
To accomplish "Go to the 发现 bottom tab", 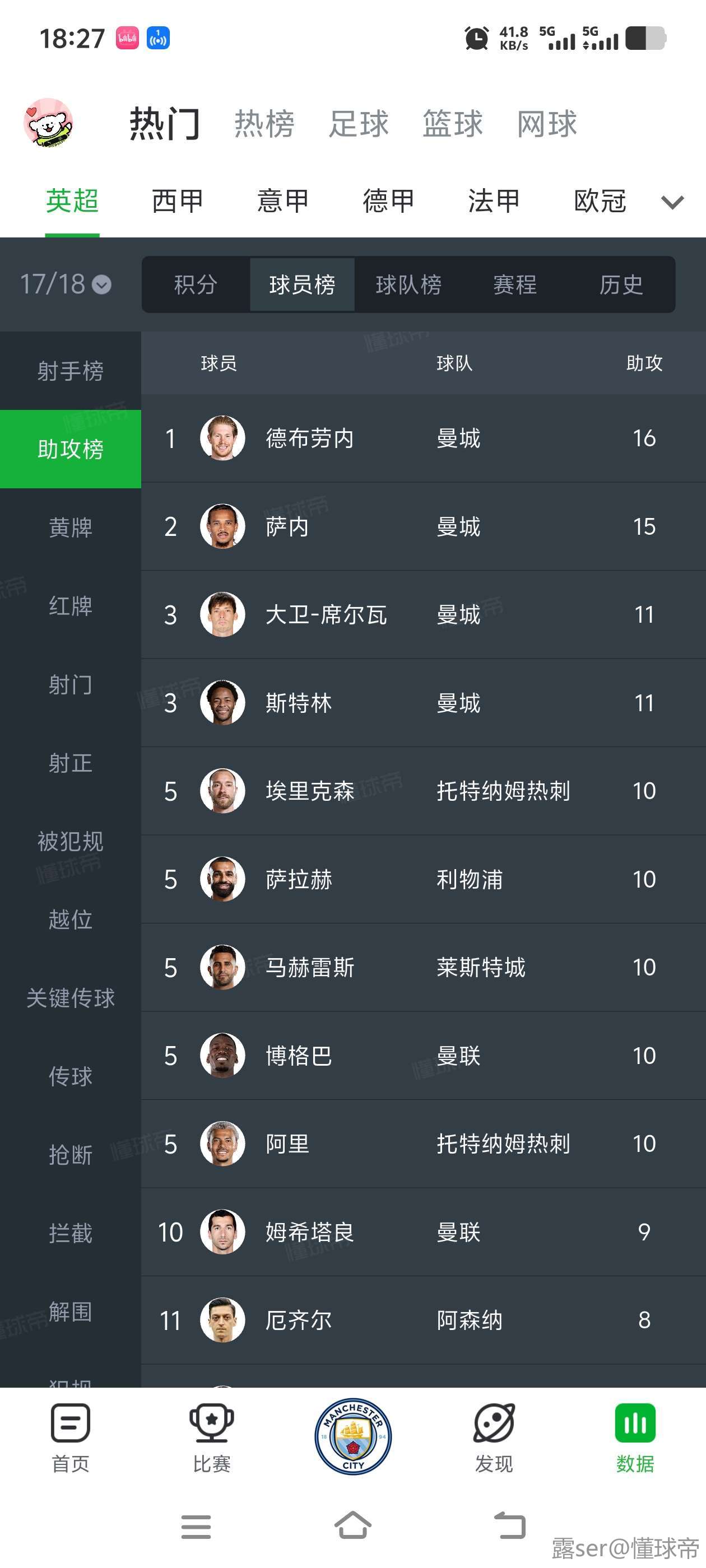I will click(x=494, y=1438).
